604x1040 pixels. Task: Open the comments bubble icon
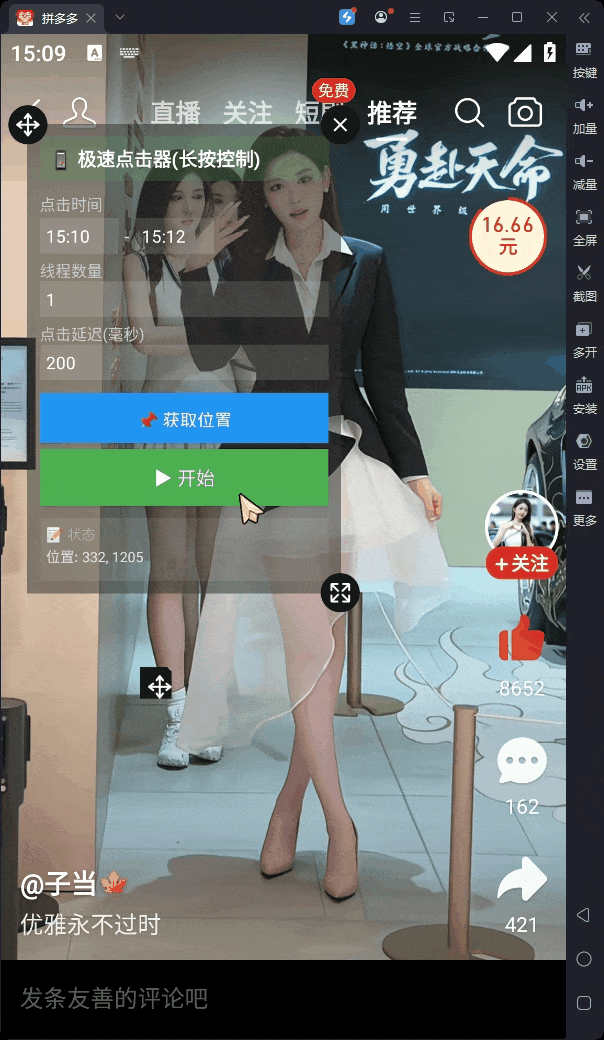pyautogui.click(x=521, y=762)
